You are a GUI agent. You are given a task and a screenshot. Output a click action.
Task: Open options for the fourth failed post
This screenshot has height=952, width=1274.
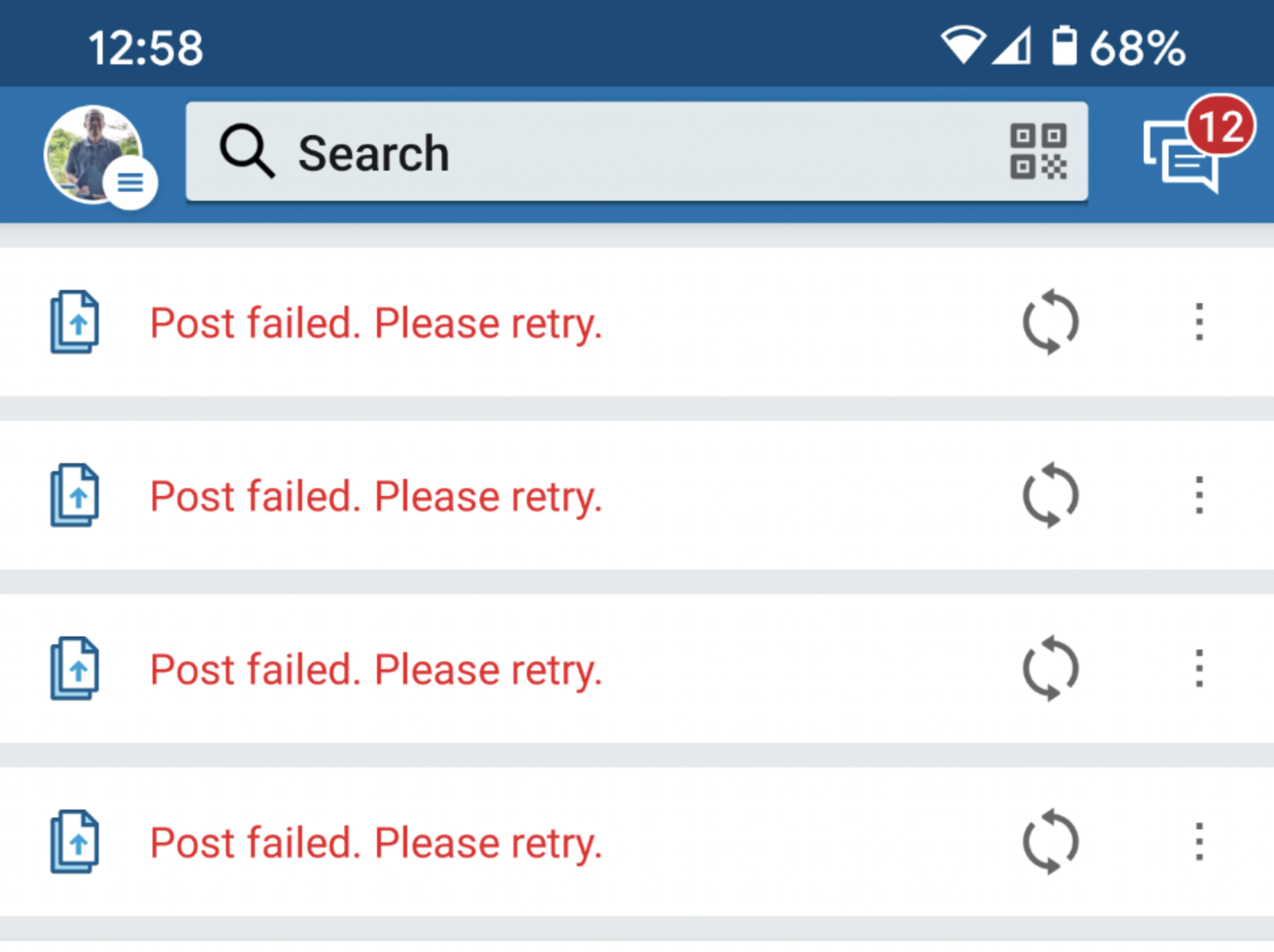pos(1199,842)
